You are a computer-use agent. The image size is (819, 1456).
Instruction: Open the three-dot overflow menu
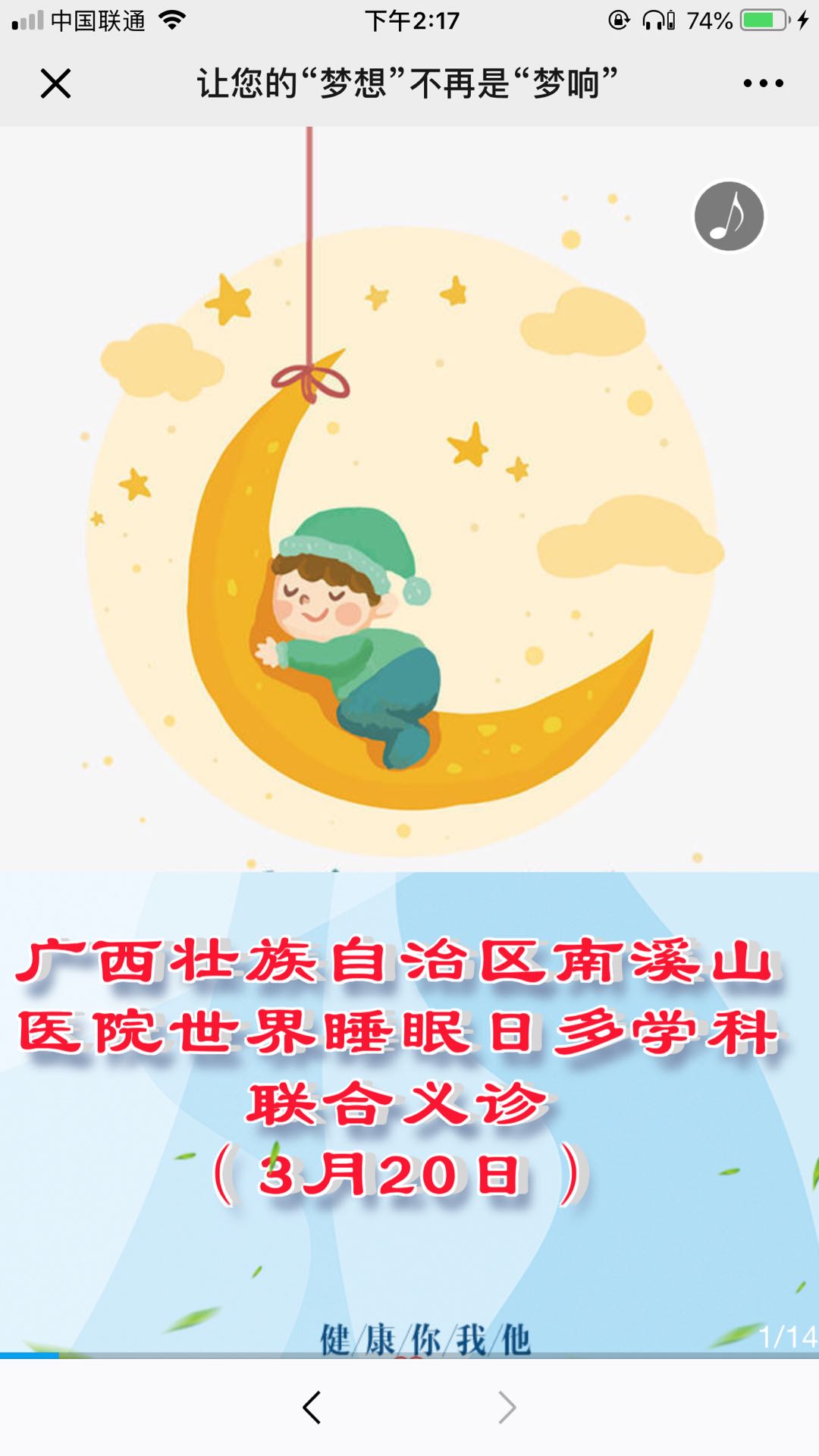[763, 83]
